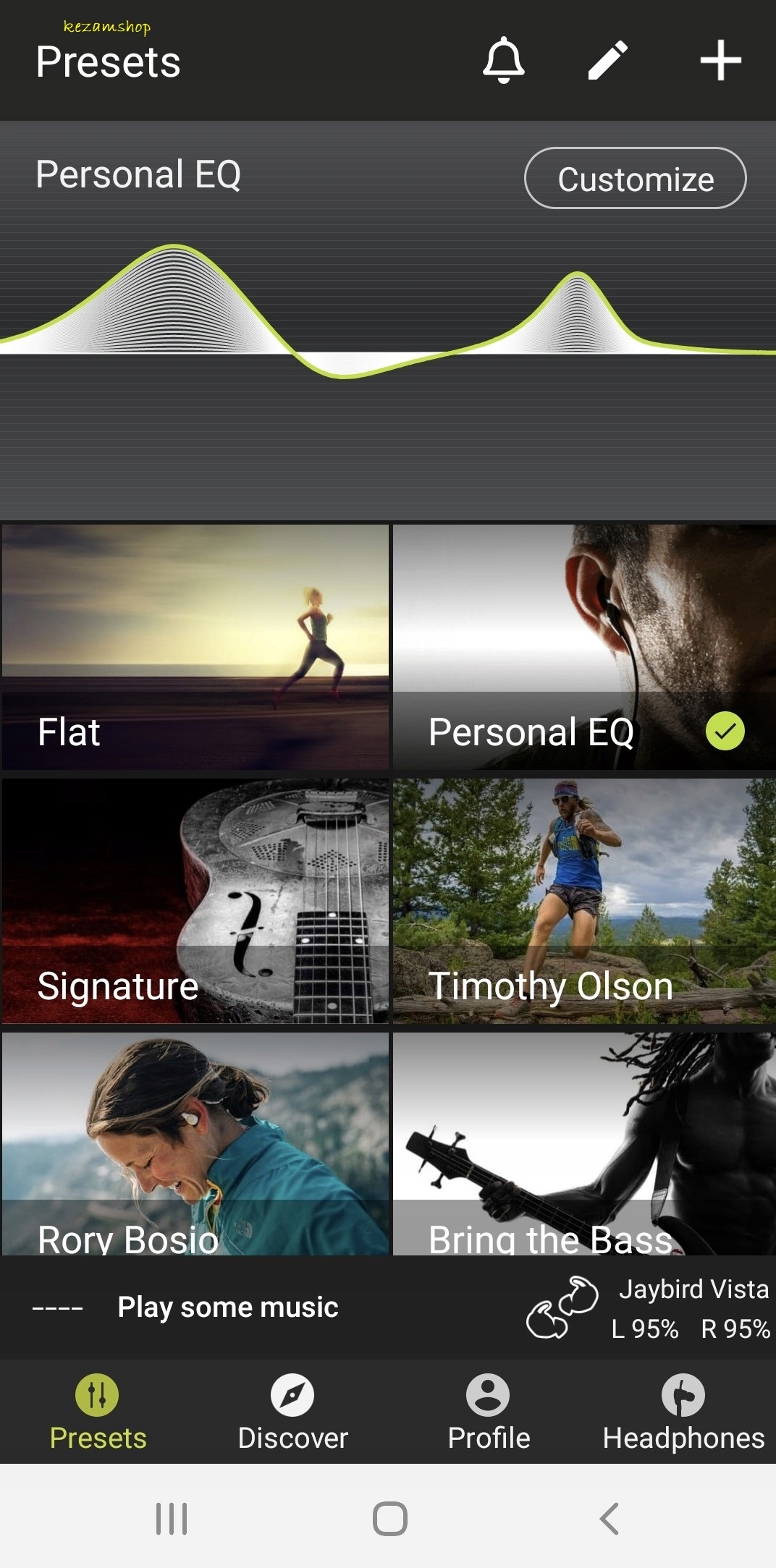Select the Flat preset
This screenshot has height=1568, width=776.
[x=195, y=647]
